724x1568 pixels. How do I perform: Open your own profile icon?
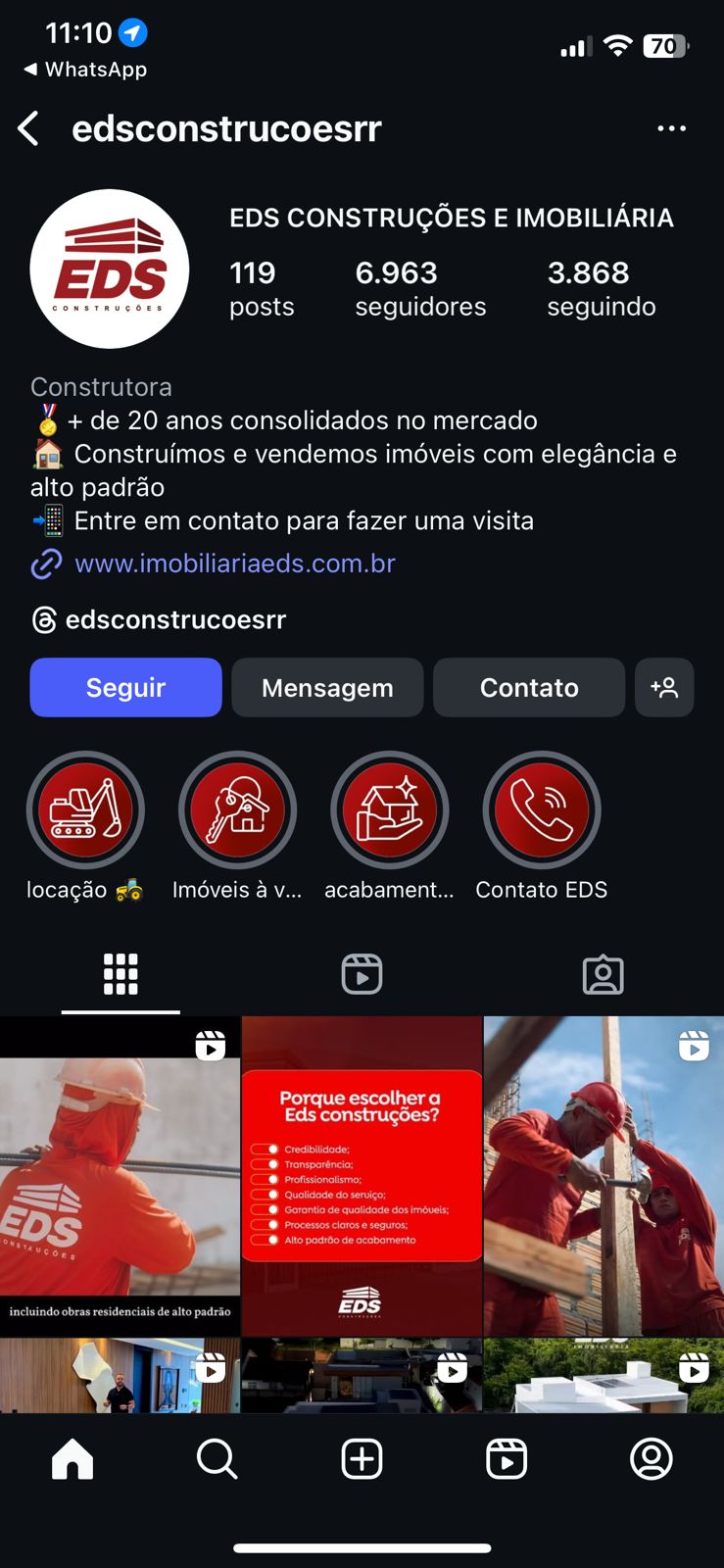(x=652, y=1458)
